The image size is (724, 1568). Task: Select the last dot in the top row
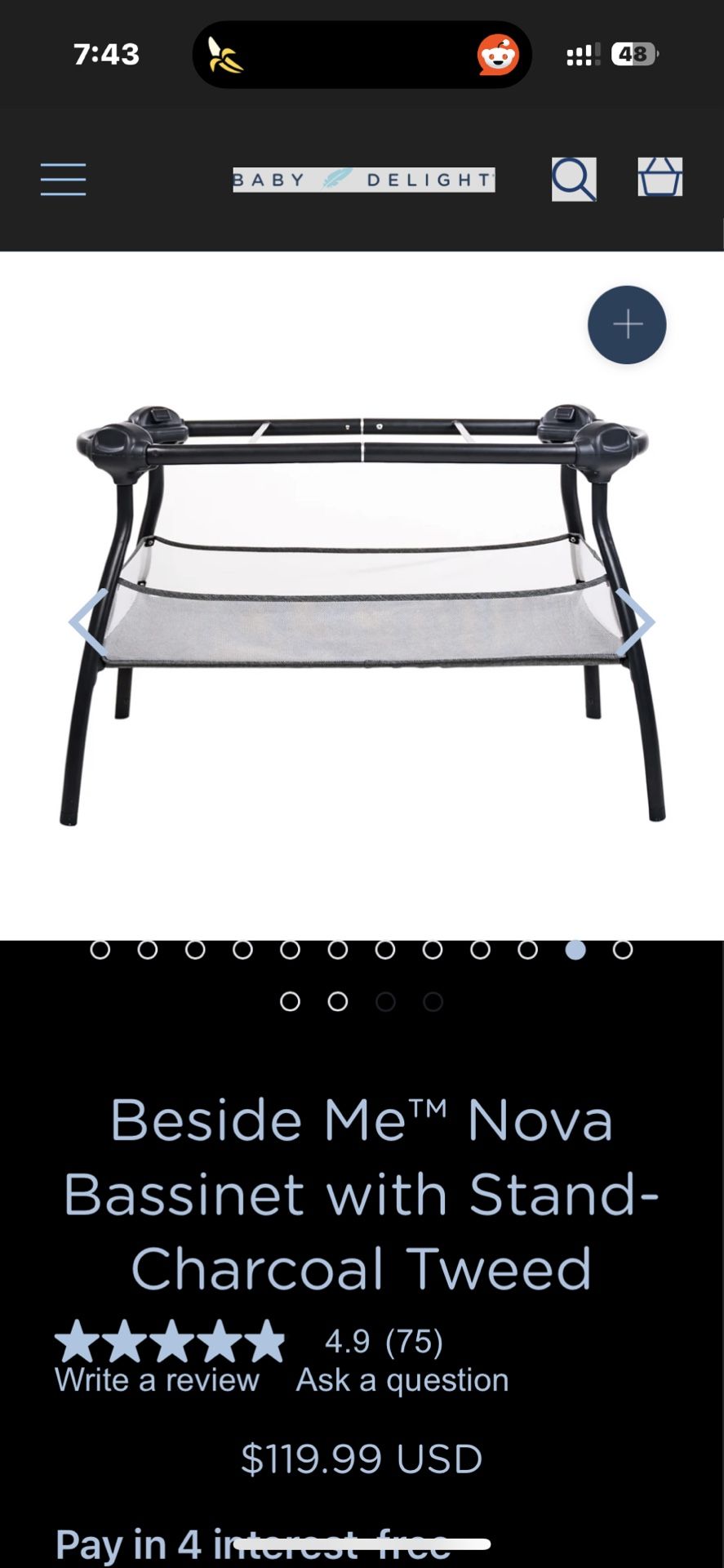pos(623,950)
